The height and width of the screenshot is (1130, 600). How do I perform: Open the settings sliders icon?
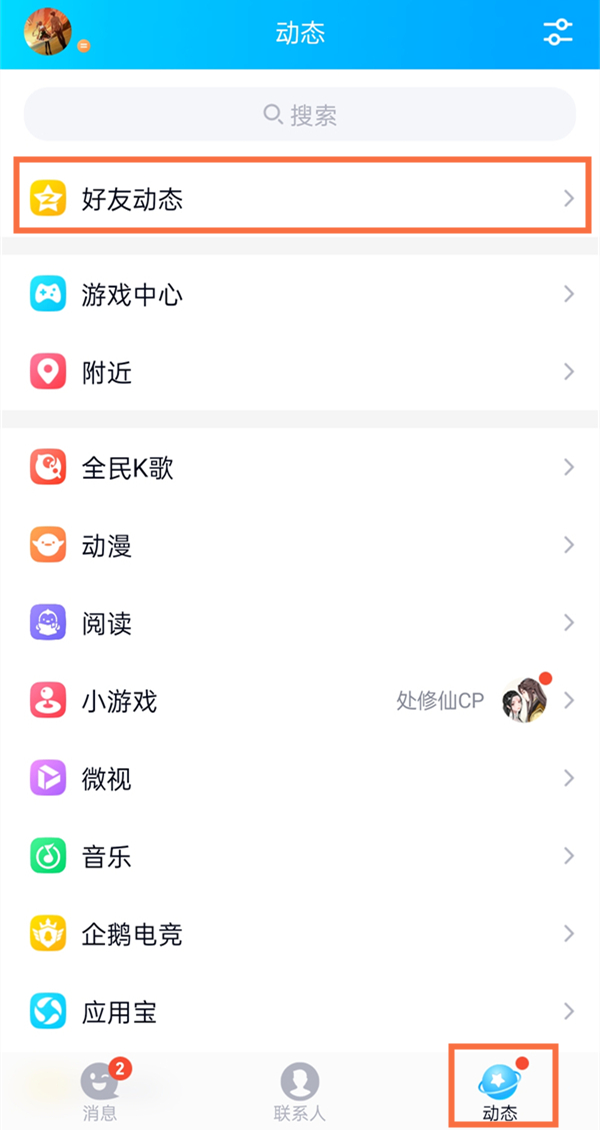coord(558,32)
